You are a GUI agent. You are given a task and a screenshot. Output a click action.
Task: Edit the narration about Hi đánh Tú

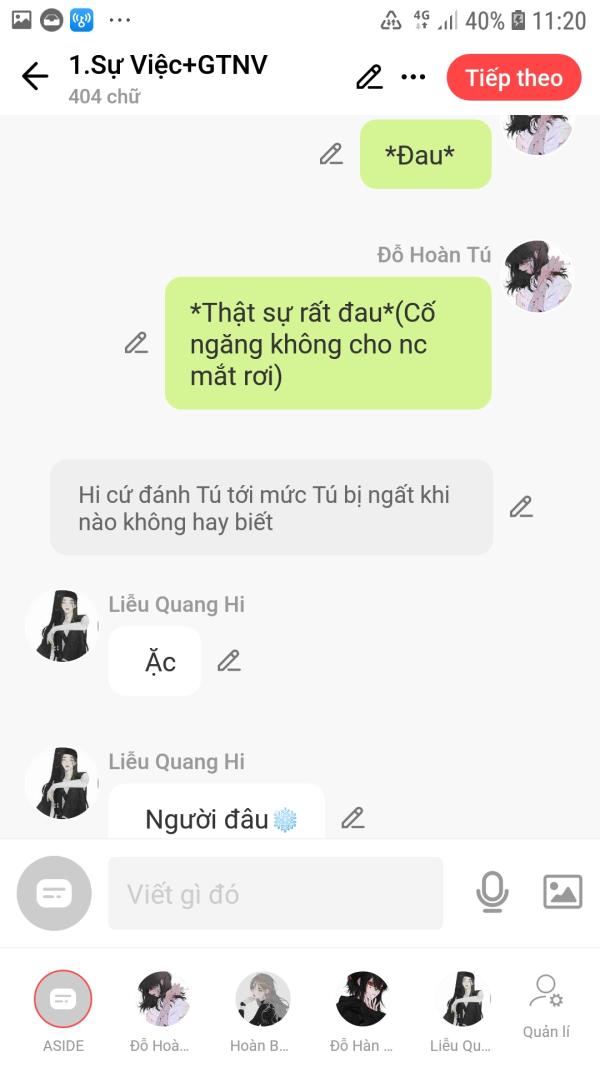pyautogui.click(x=521, y=506)
